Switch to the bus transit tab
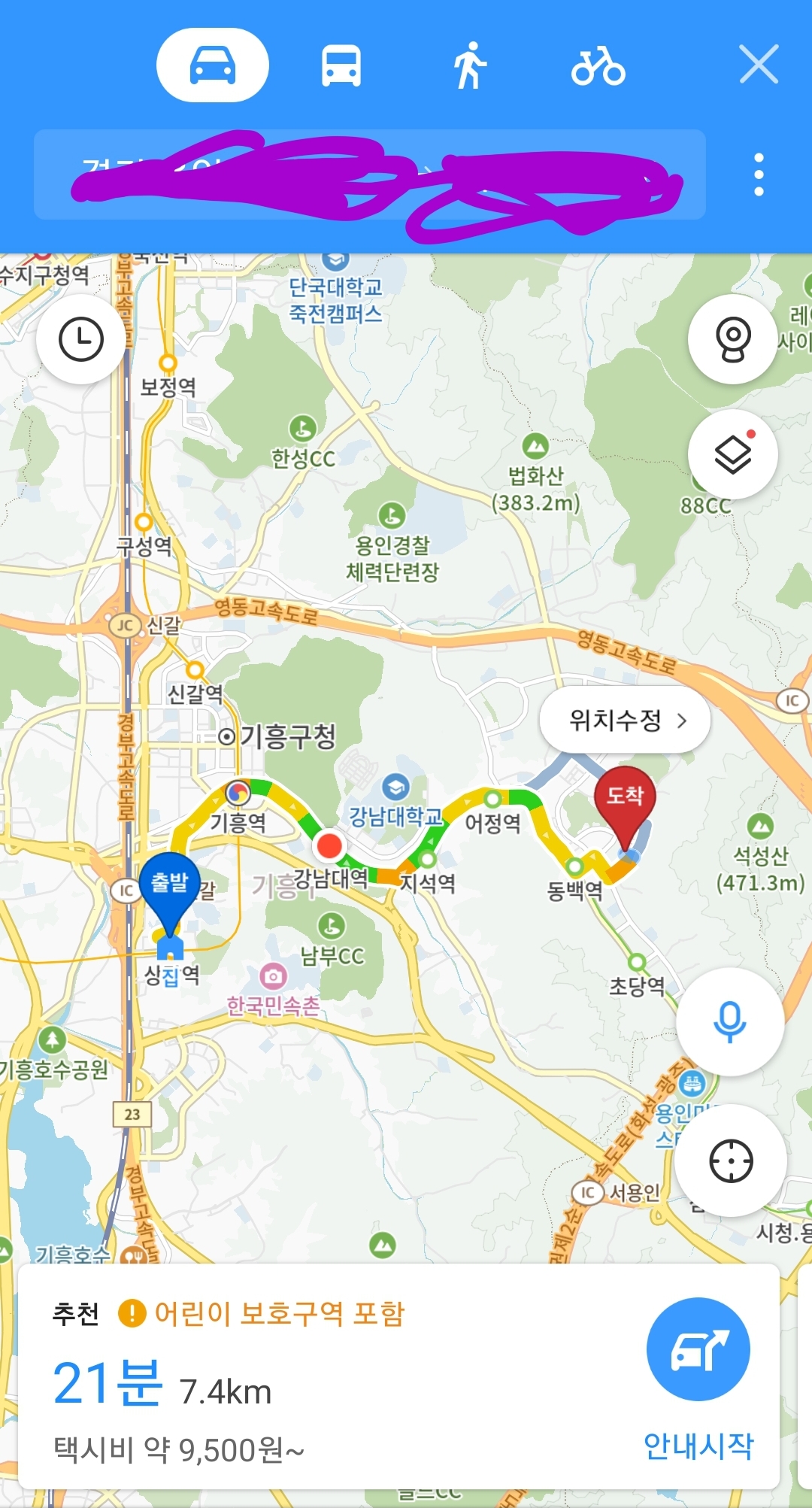This screenshot has width=812, height=1508. [x=341, y=65]
